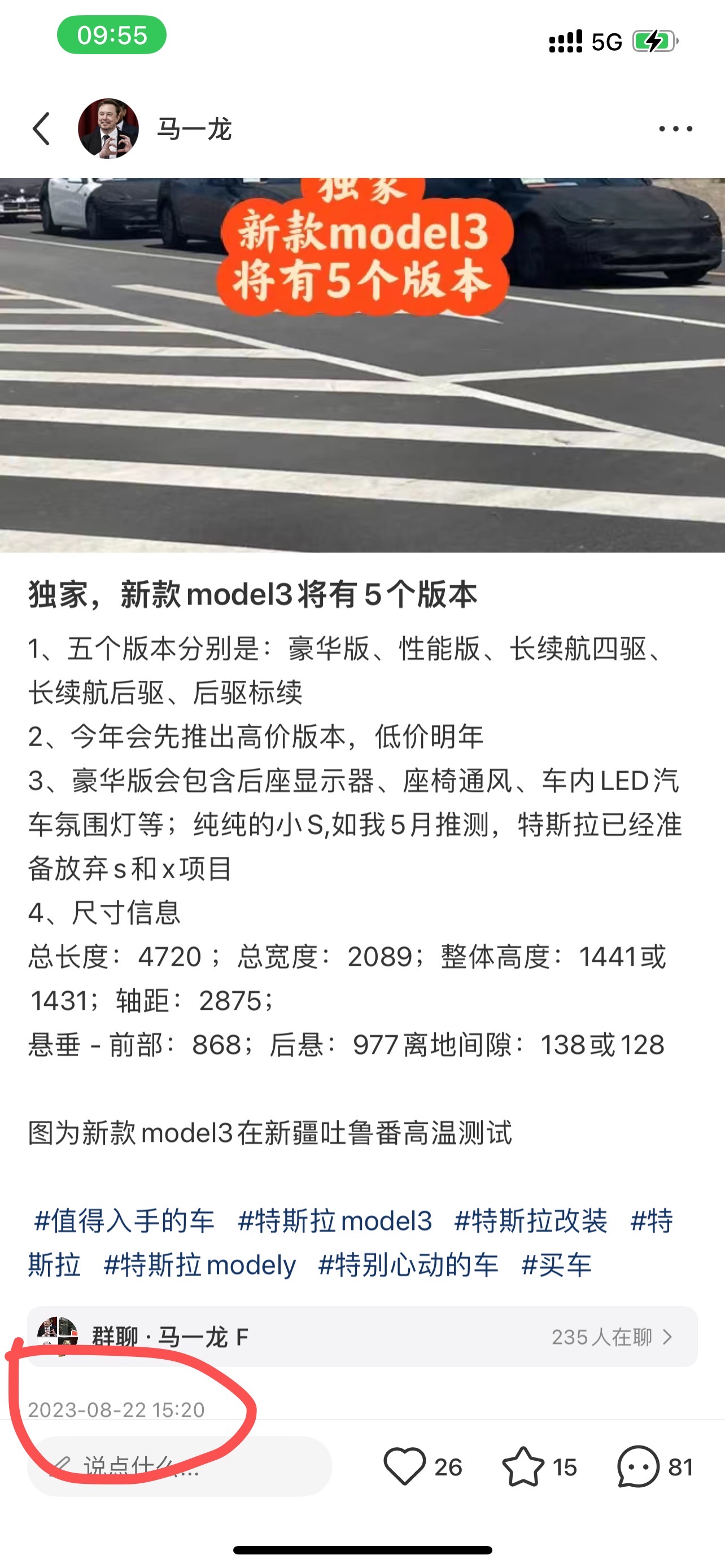The height and width of the screenshot is (1568, 725).
Task: Tap 马一龙's profile avatar
Action: [110, 129]
